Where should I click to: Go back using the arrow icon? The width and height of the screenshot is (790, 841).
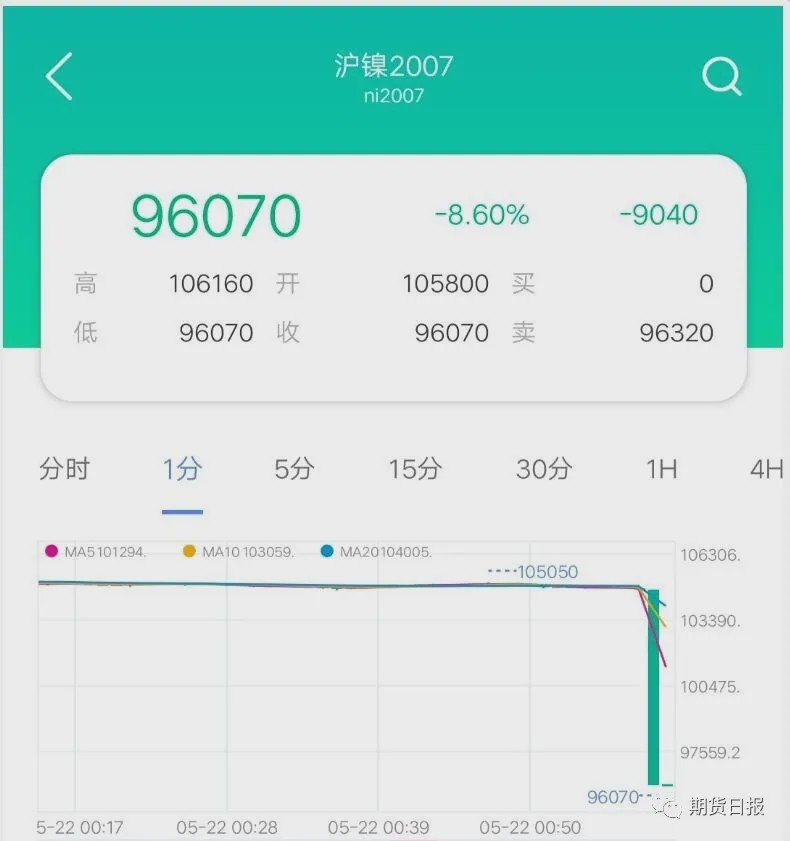point(59,77)
